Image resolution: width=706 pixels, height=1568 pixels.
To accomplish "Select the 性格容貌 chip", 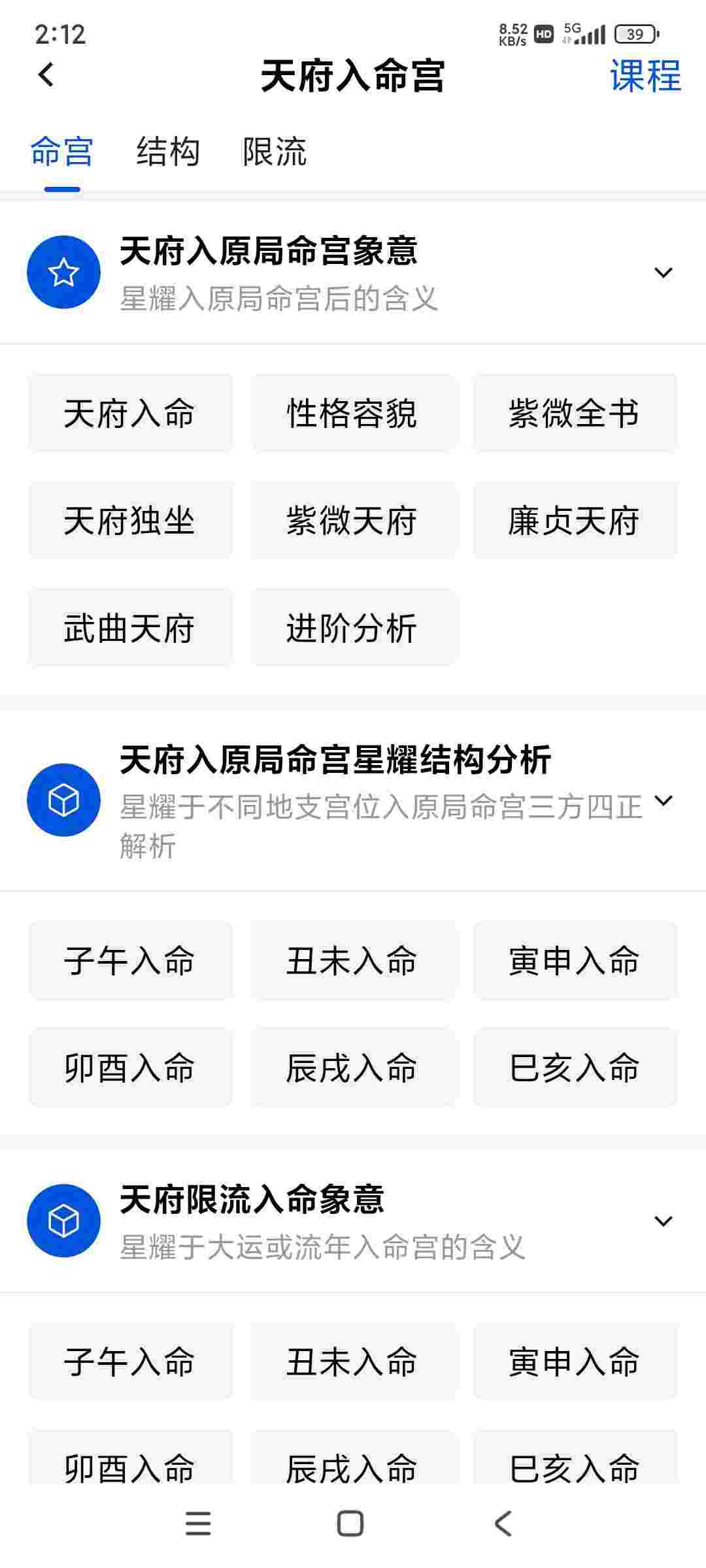I will [352, 414].
